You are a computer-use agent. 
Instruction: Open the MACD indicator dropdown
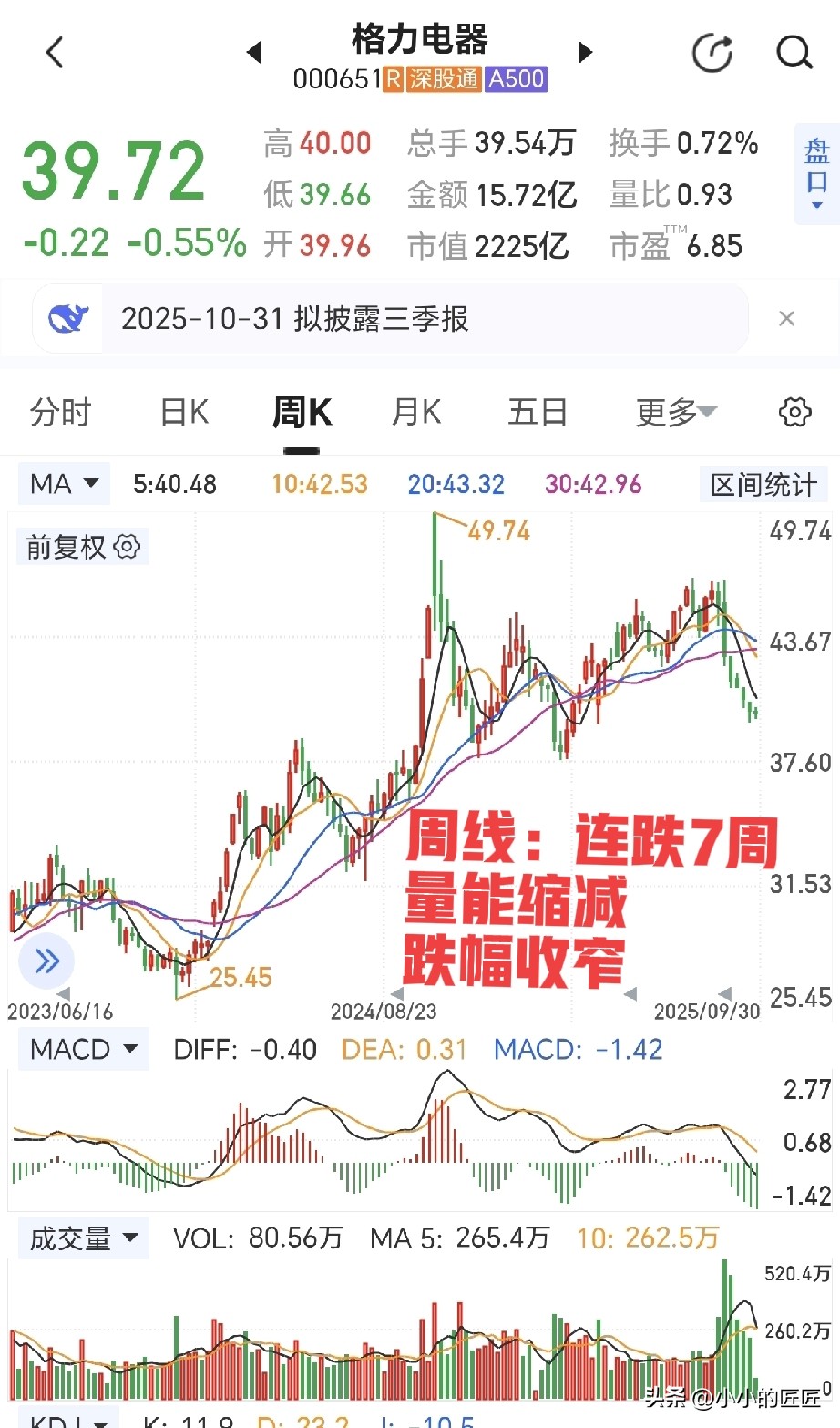83,1049
